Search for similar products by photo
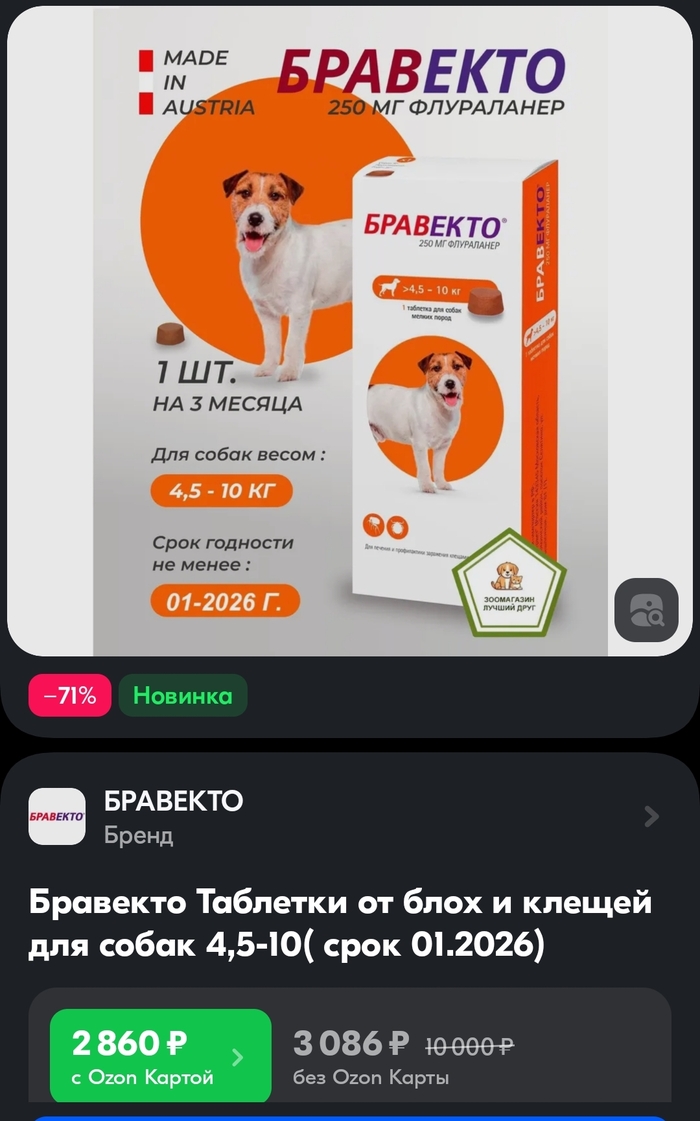The height and width of the screenshot is (1121, 700). click(645, 610)
